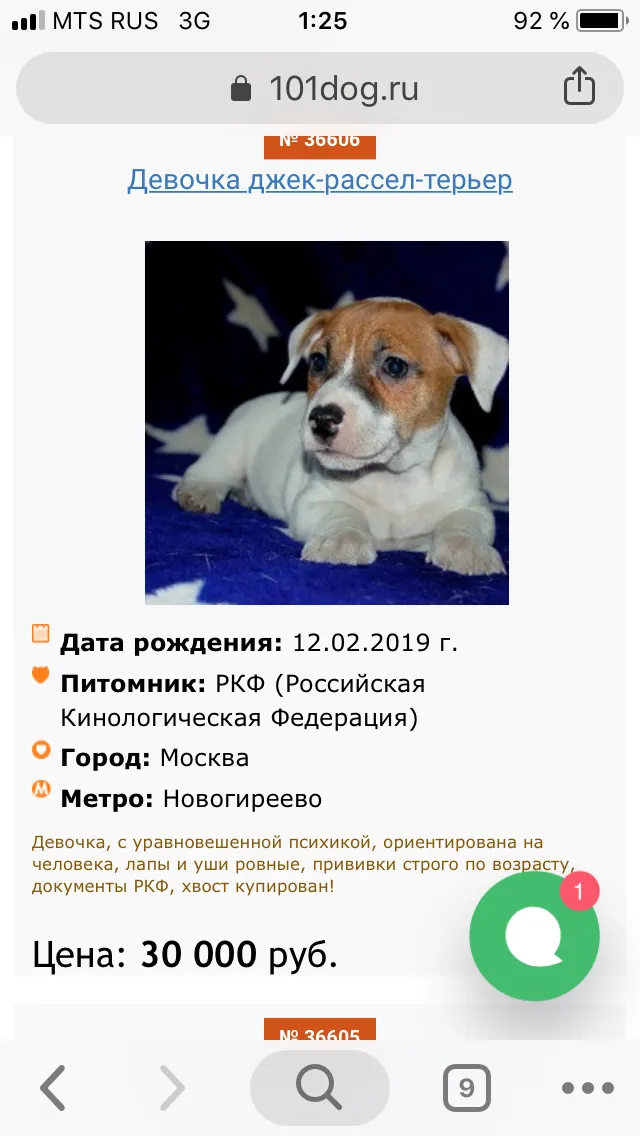Go back to the previous page
640x1136 pixels.
click(x=53, y=1087)
